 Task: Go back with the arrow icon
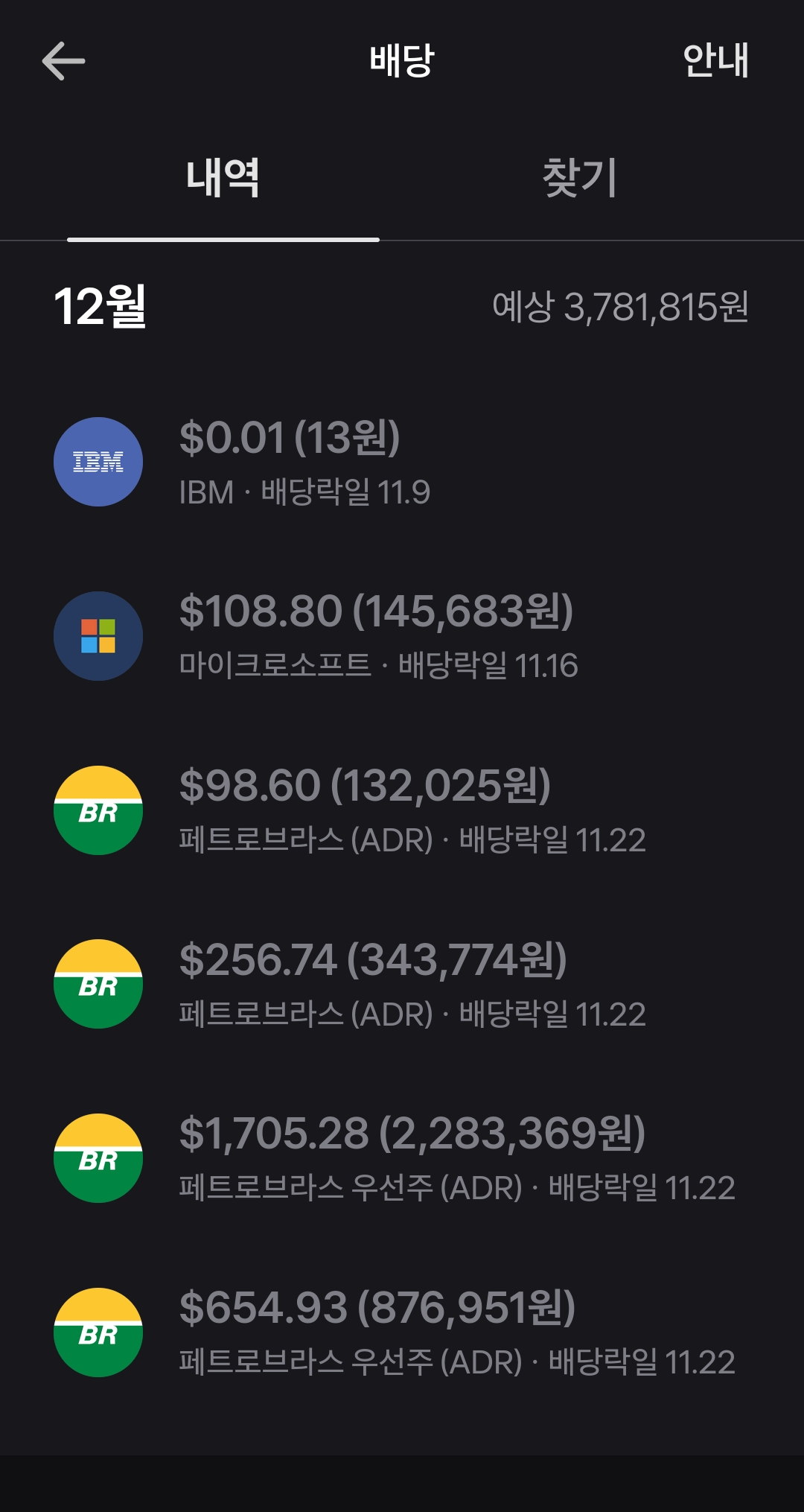pos(63,61)
